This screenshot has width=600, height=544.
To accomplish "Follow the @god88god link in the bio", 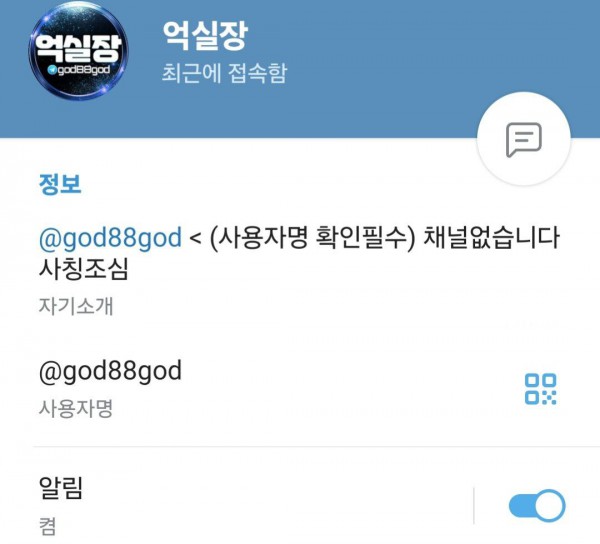I will pyautogui.click(x=110, y=238).
